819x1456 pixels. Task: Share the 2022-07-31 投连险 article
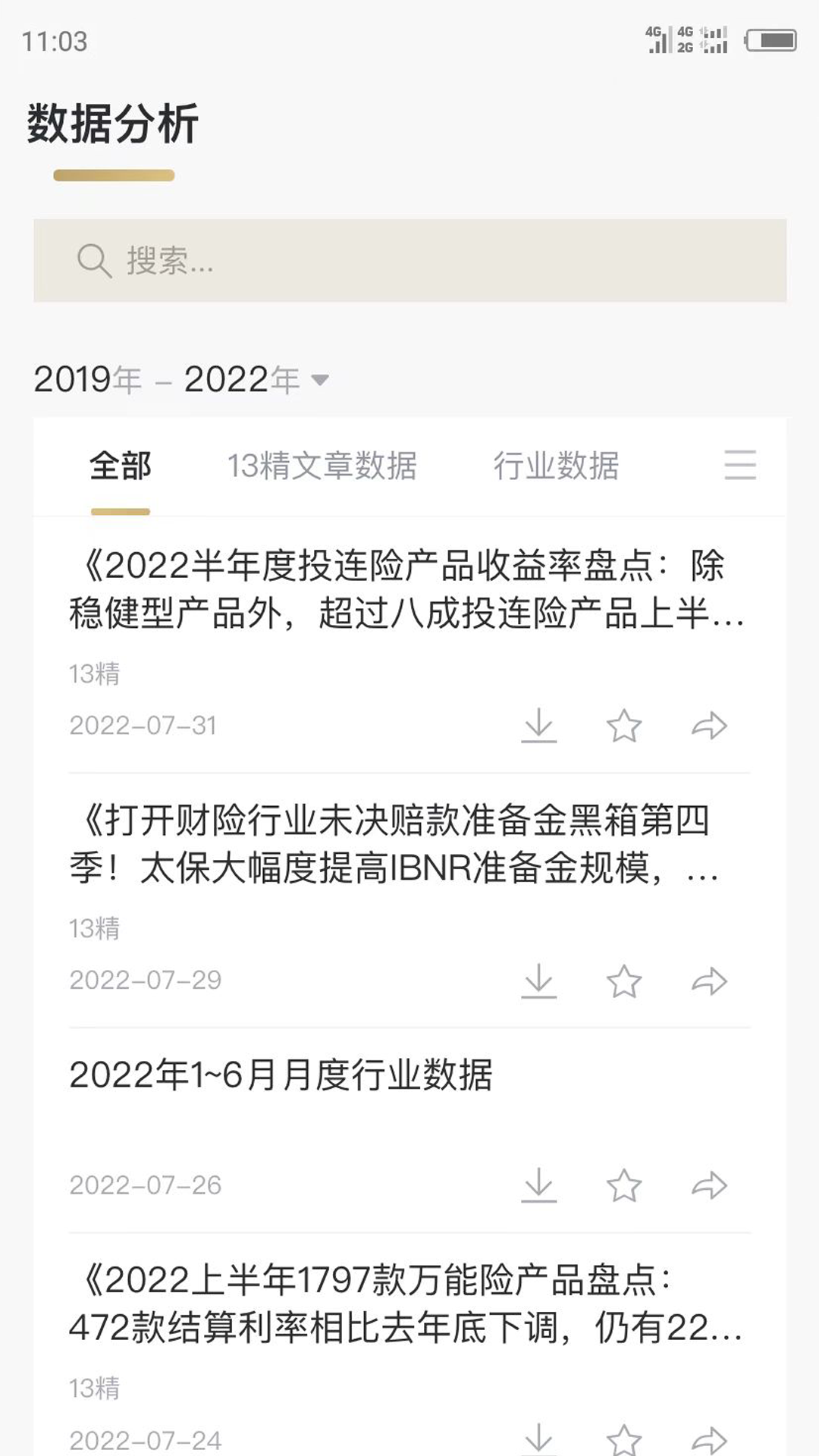(709, 726)
